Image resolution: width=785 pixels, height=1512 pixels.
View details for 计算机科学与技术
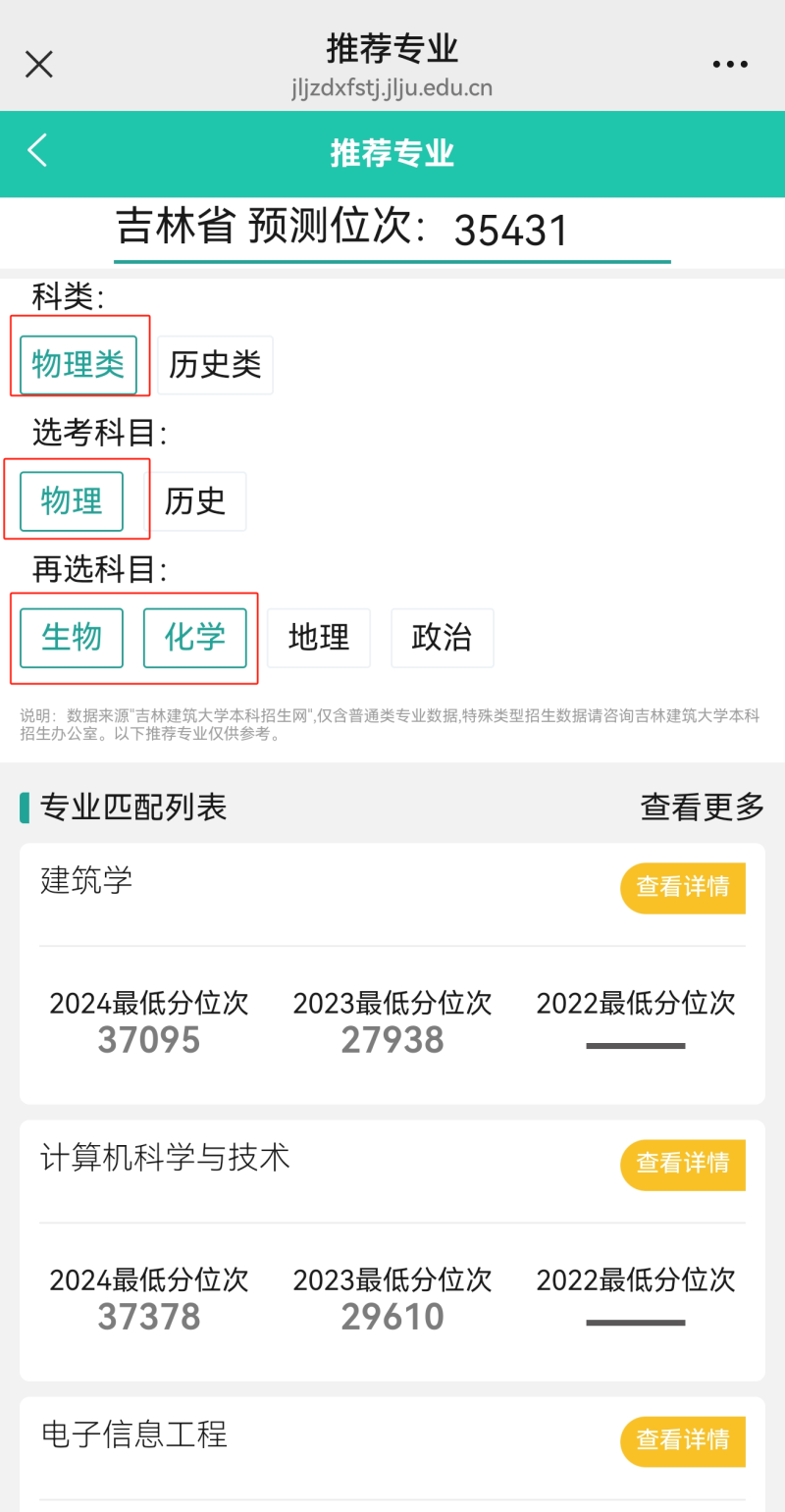click(683, 1165)
